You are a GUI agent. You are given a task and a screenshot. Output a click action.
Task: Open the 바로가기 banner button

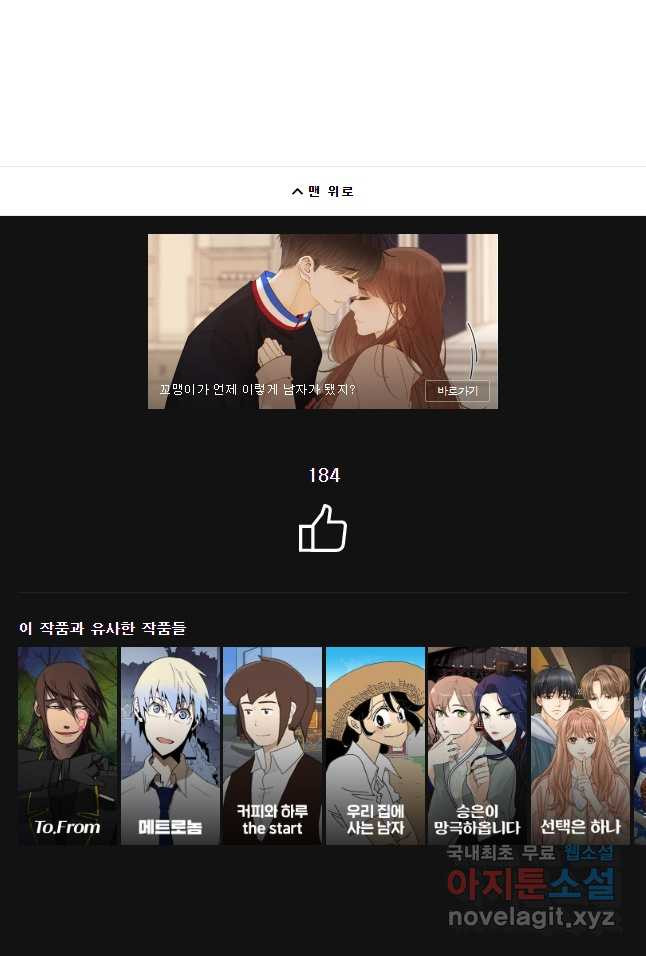(x=457, y=391)
